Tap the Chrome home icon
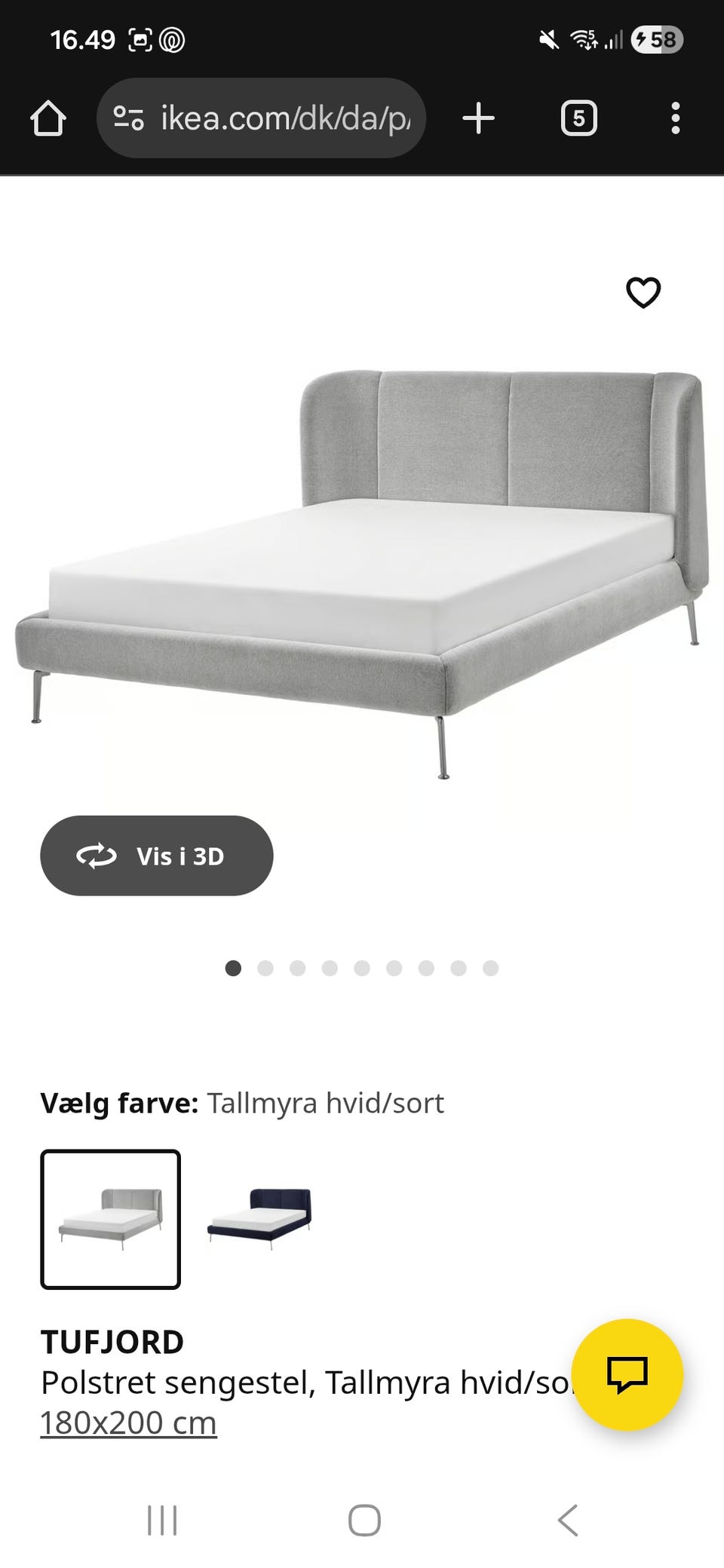724x1568 pixels. click(x=47, y=118)
